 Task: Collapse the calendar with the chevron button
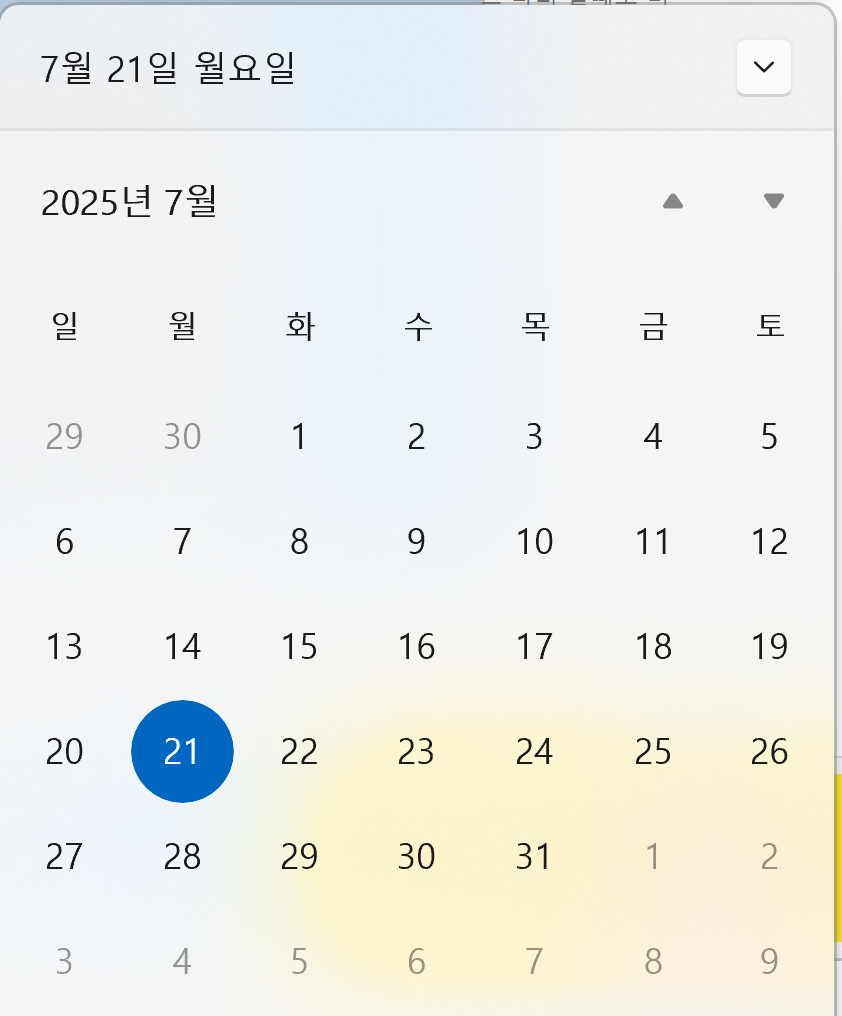(764, 67)
